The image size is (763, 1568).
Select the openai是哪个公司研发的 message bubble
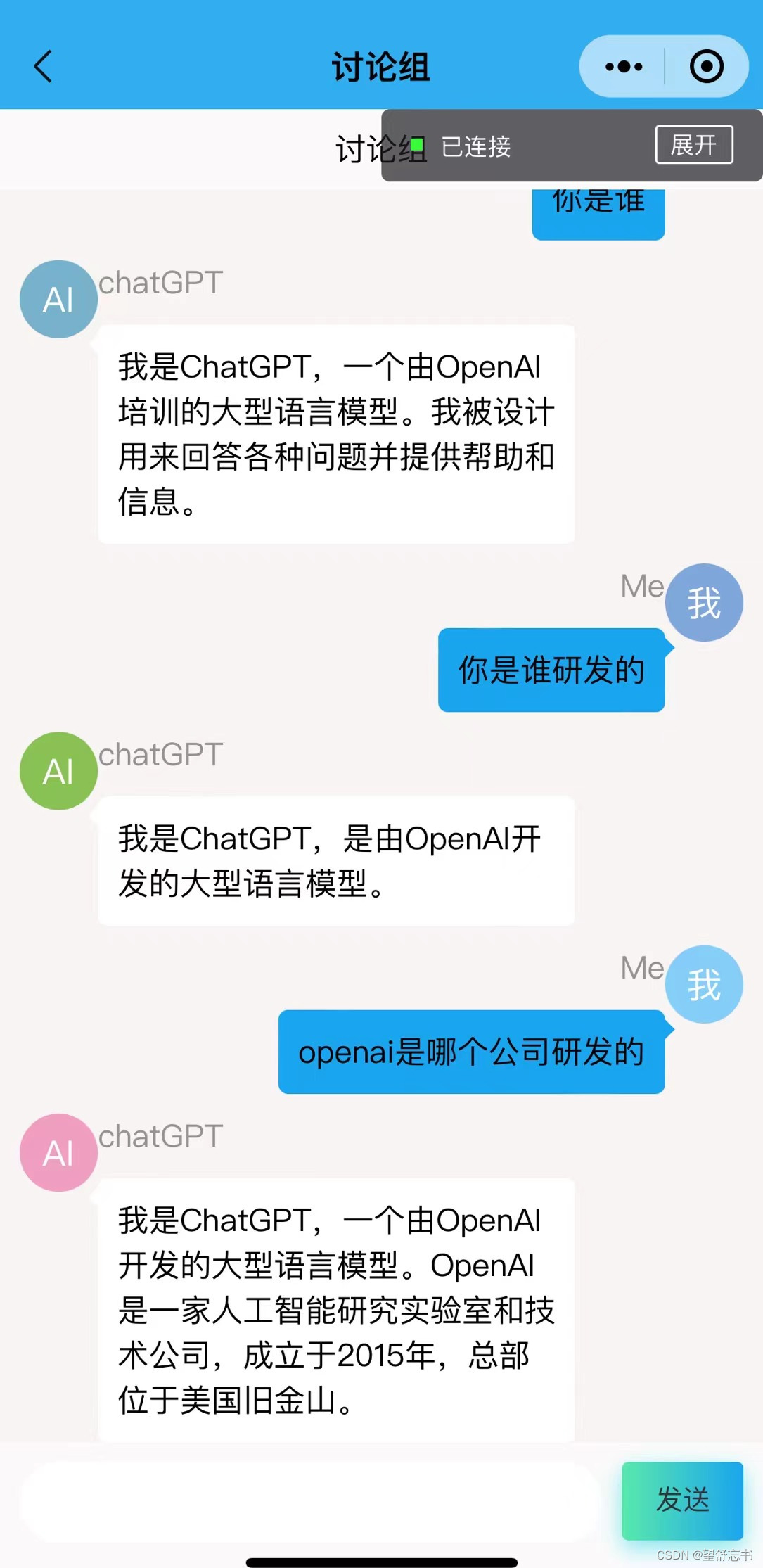click(x=472, y=1052)
